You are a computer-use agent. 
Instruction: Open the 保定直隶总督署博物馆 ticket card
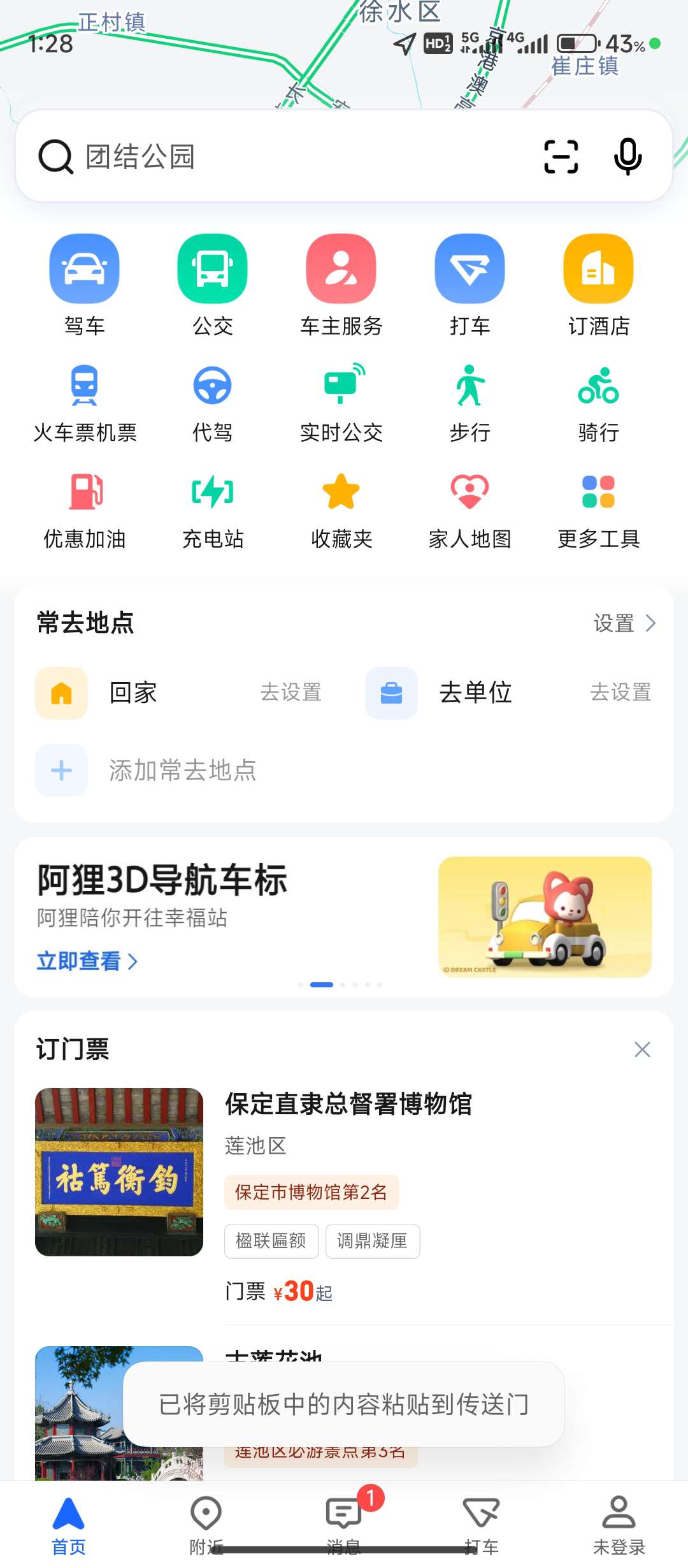click(x=348, y=1104)
